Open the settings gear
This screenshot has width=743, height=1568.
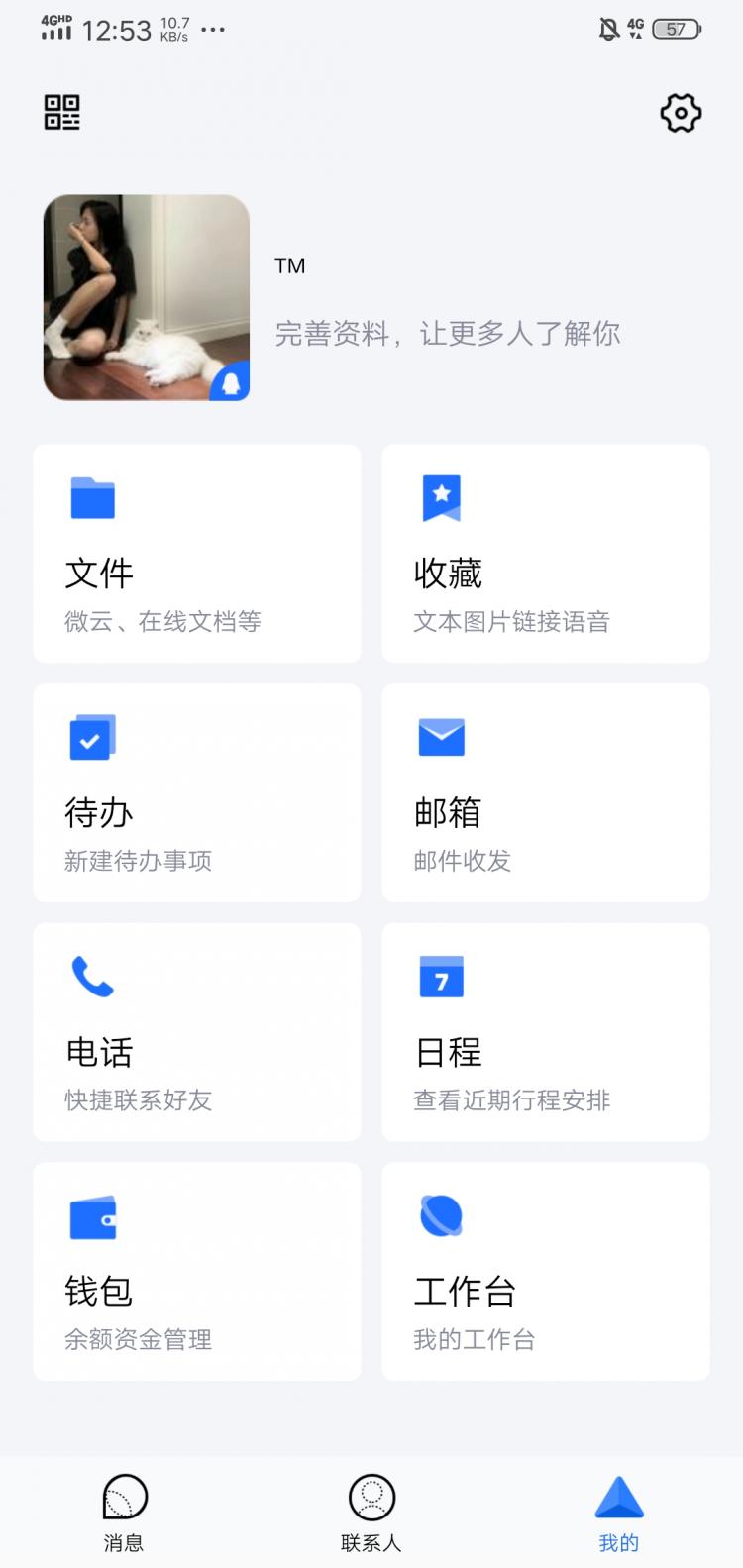pos(680,113)
